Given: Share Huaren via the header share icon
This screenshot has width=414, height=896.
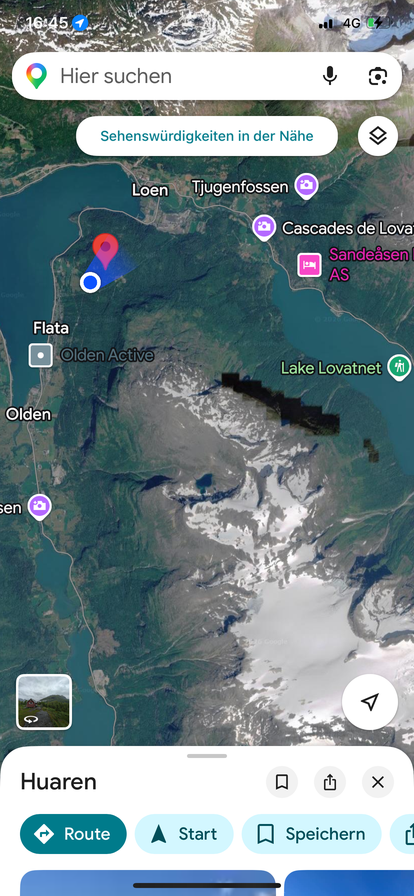Looking at the screenshot, I should point(329,782).
